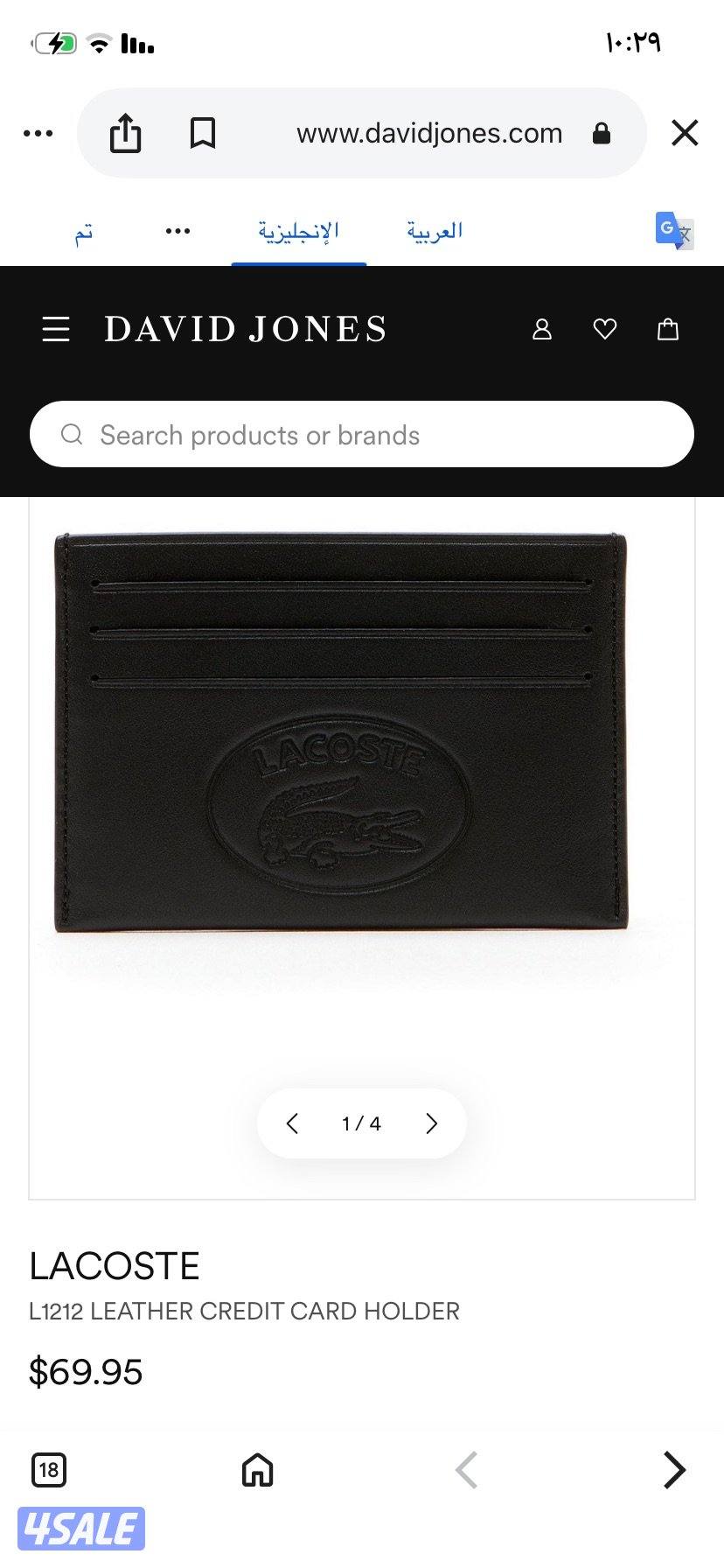Open the address bar with www.davidjones.com
The width and height of the screenshot is (724, 1568).
(428, 134)
